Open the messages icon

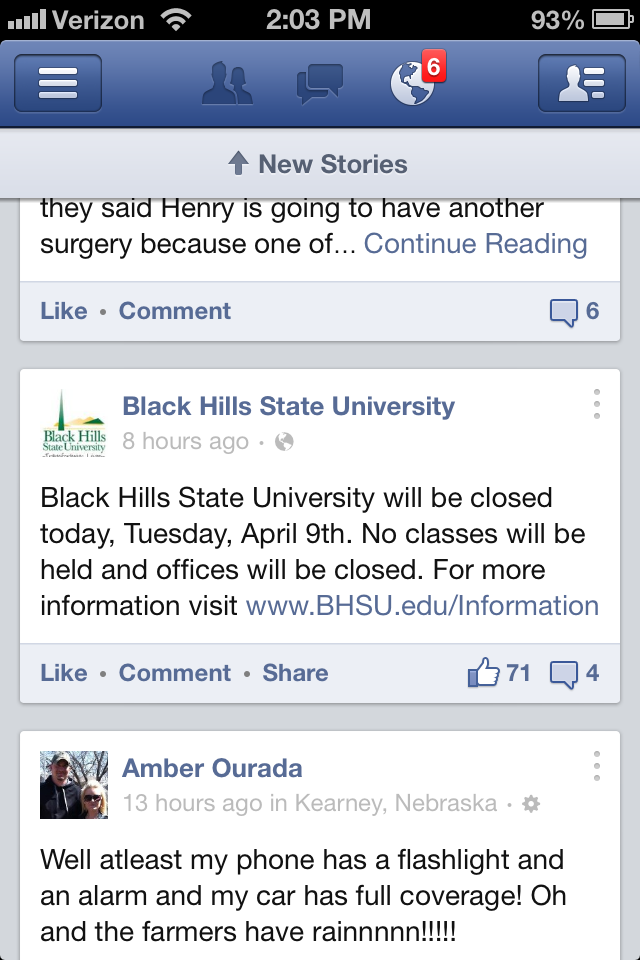pos(320,84)
